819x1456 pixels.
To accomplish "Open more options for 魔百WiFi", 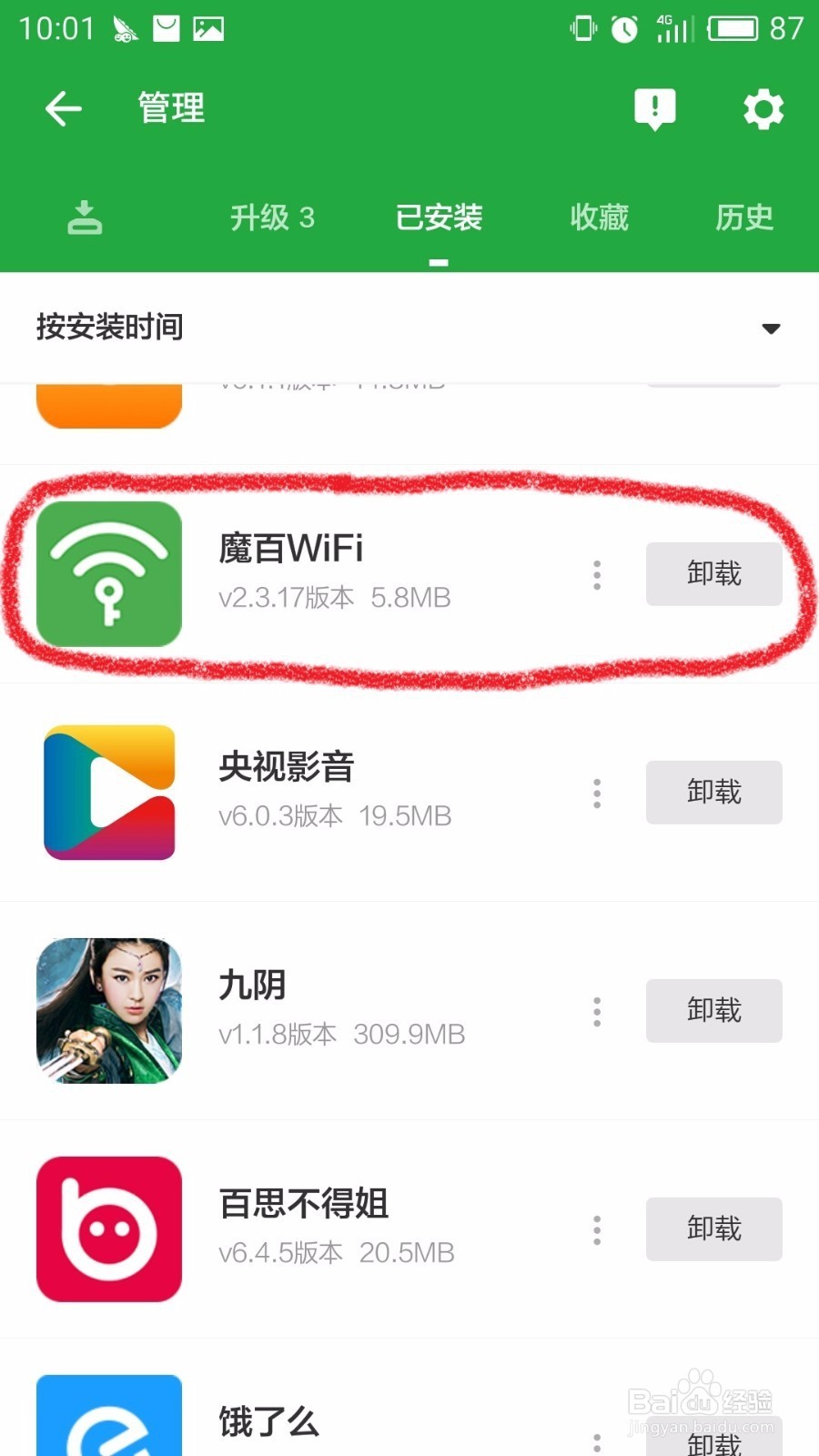I will click(597, 574).
